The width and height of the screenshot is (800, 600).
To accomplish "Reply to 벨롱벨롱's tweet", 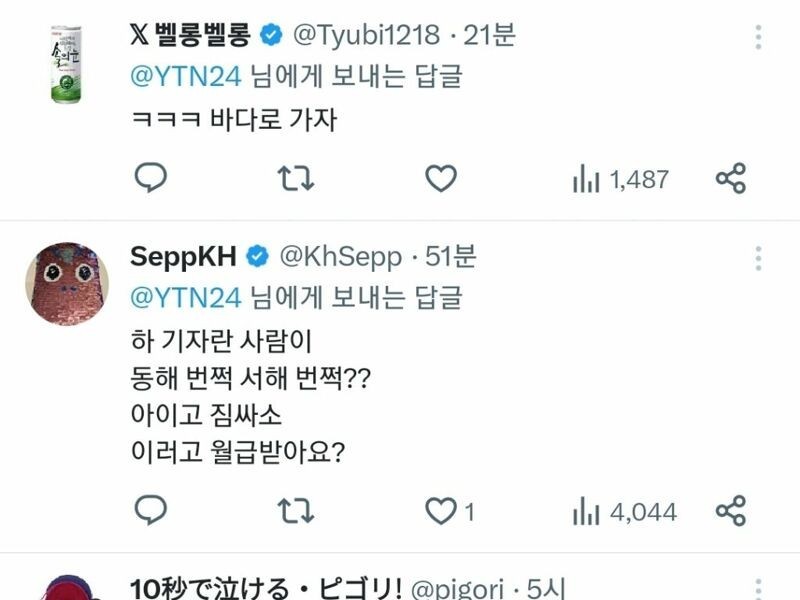I will 150,179.
